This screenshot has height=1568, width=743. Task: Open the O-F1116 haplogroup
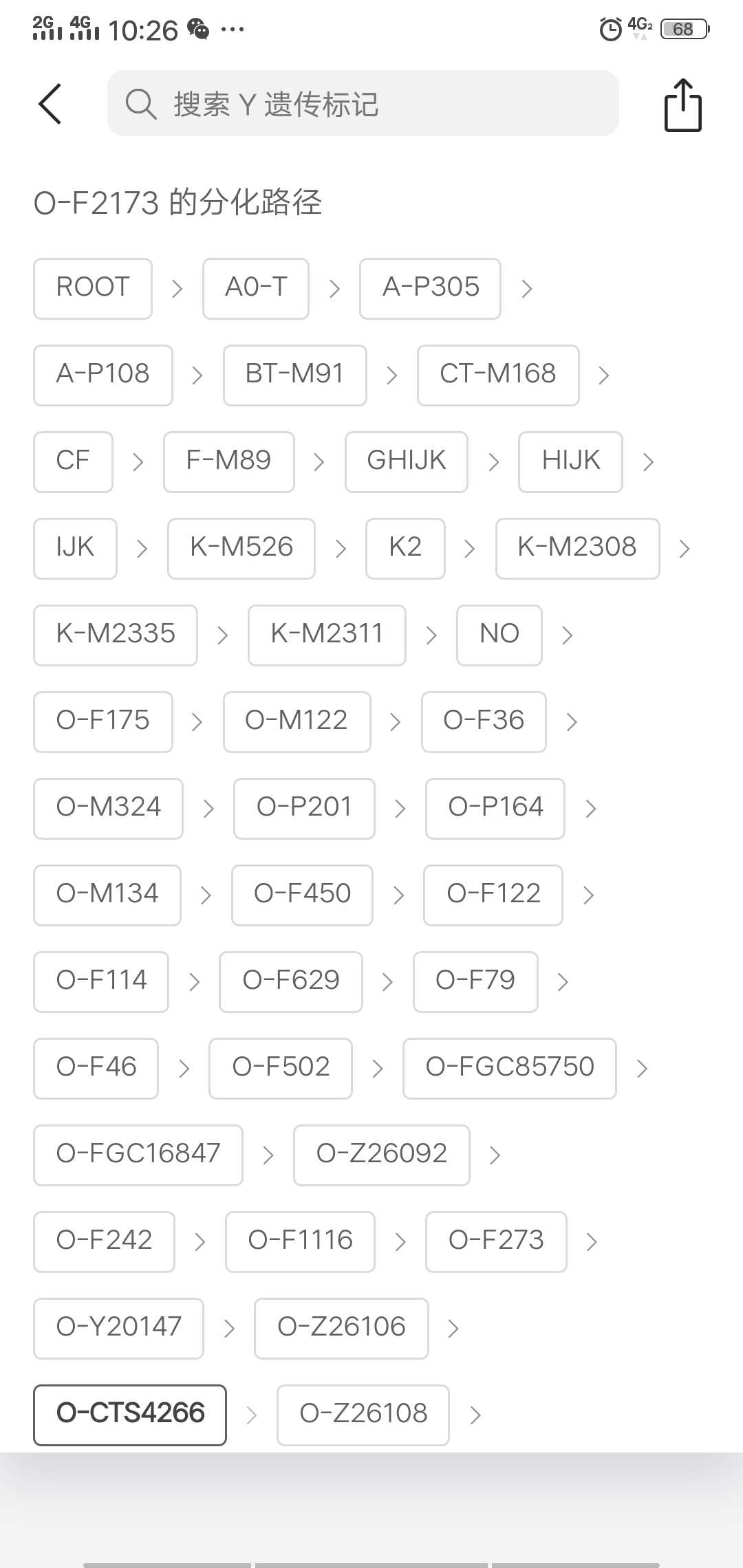(x=301, y=1241)
